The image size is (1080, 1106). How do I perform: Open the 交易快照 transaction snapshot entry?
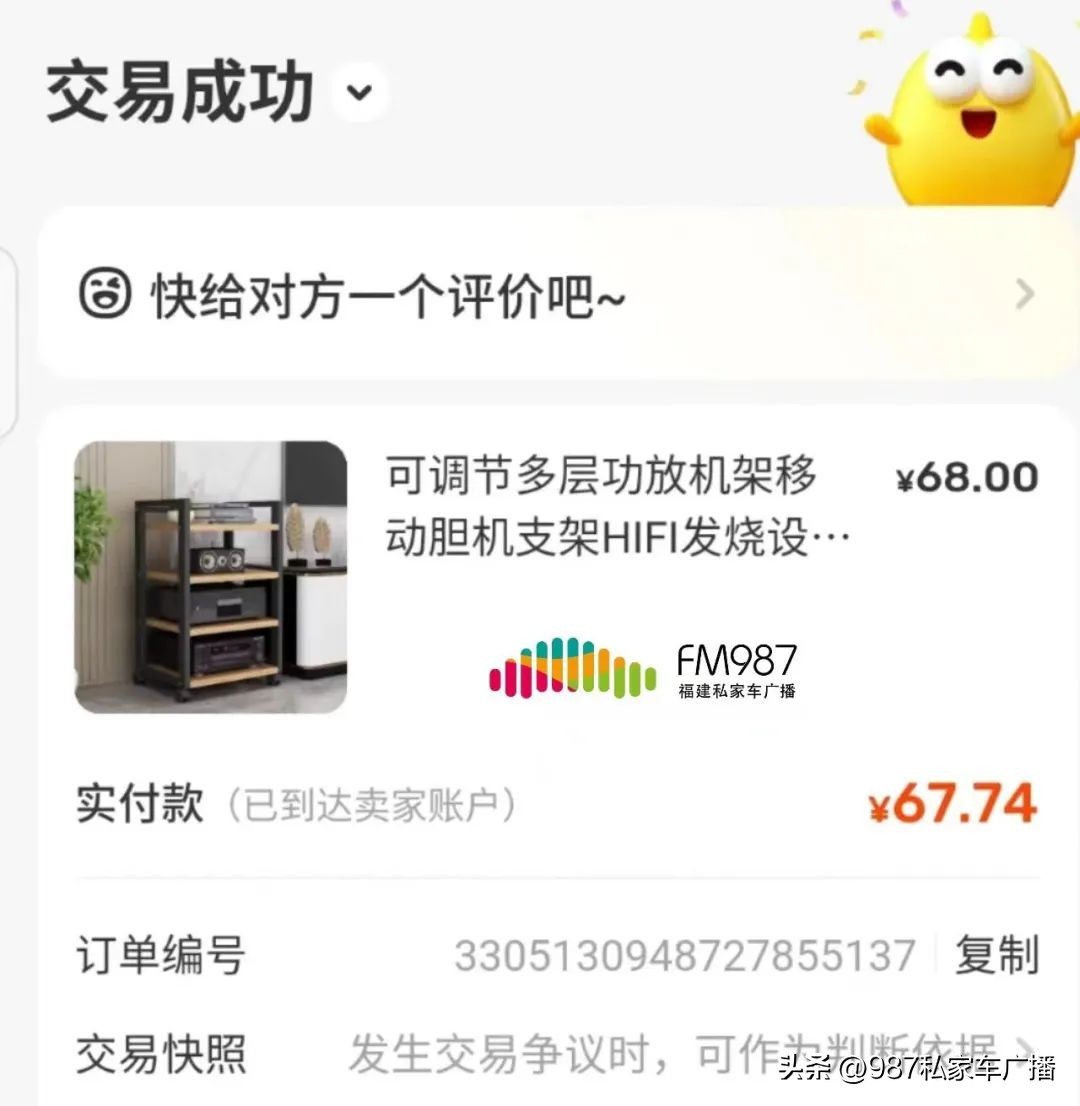coord(160,1056)
